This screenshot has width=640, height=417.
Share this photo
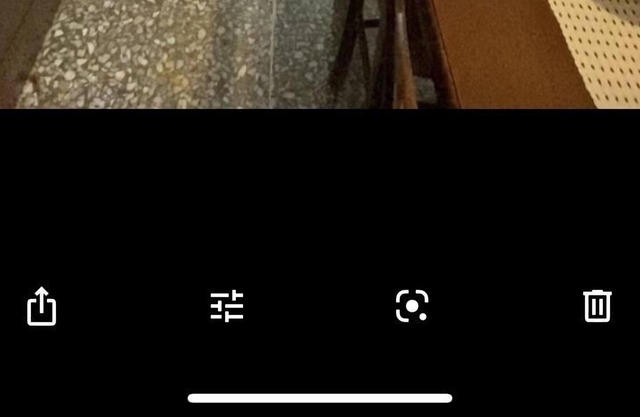(x=41, y=306)
